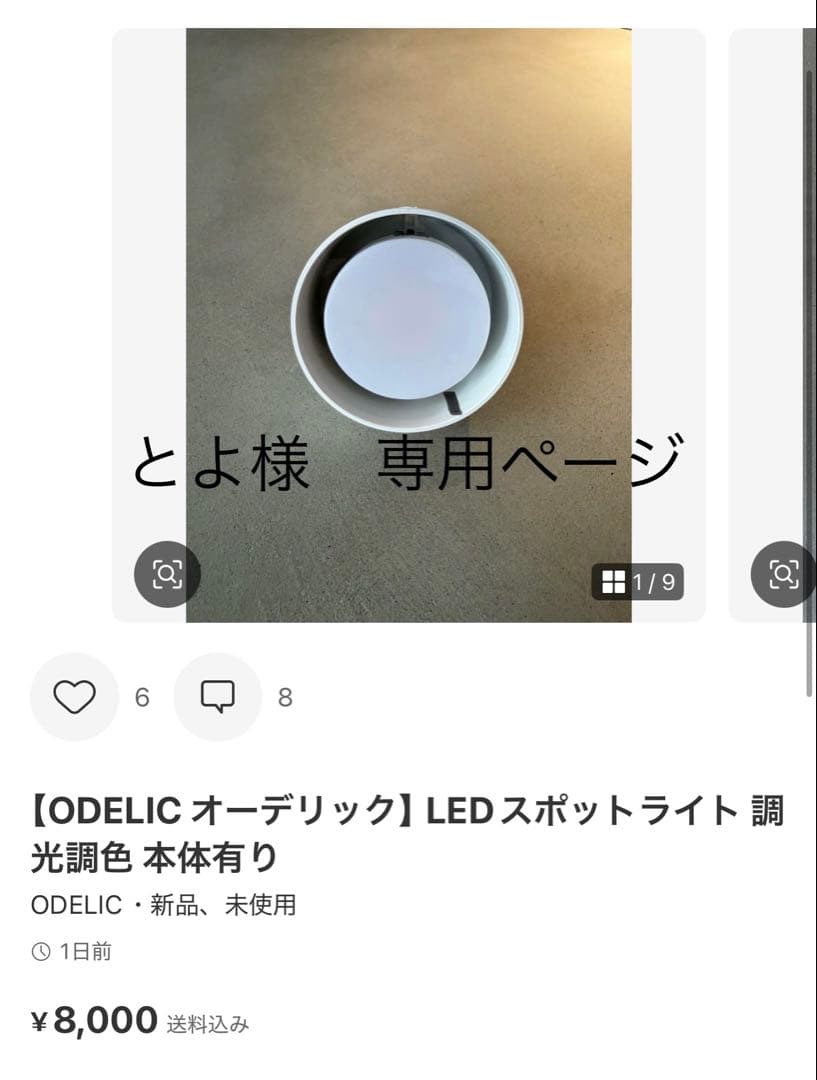Open the photo grid view 1/9

coord(638,581)
